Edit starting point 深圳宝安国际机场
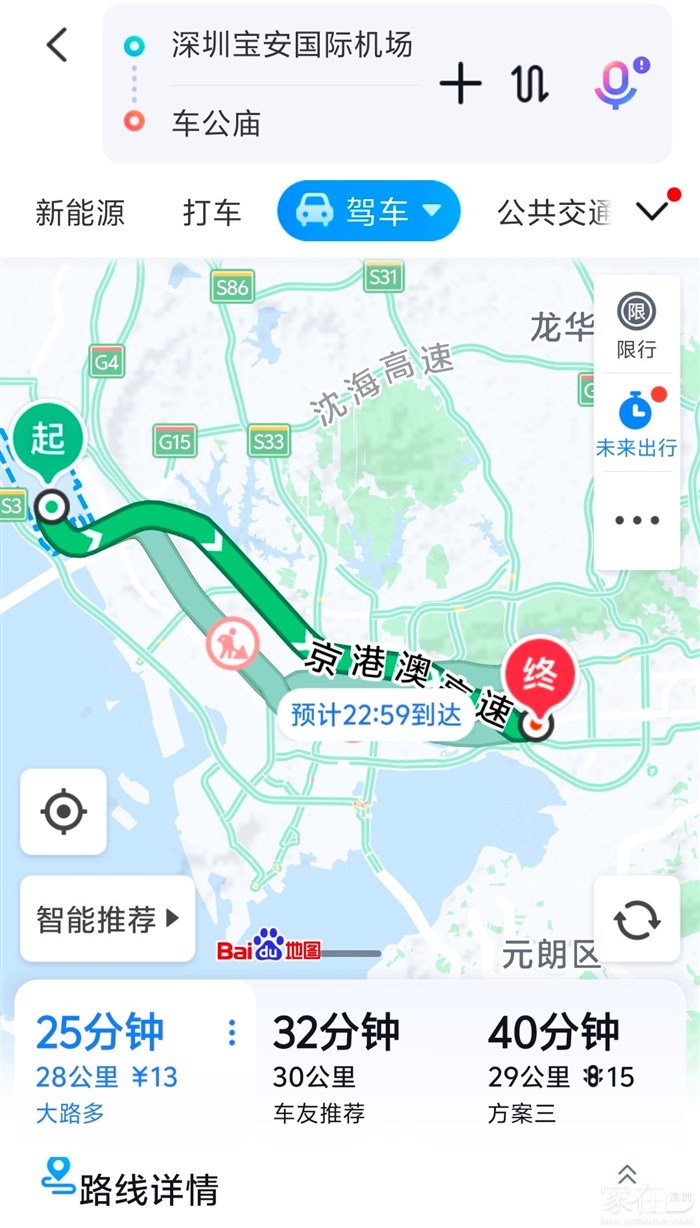Screen dimensions: 700x1228 (291, 45)
